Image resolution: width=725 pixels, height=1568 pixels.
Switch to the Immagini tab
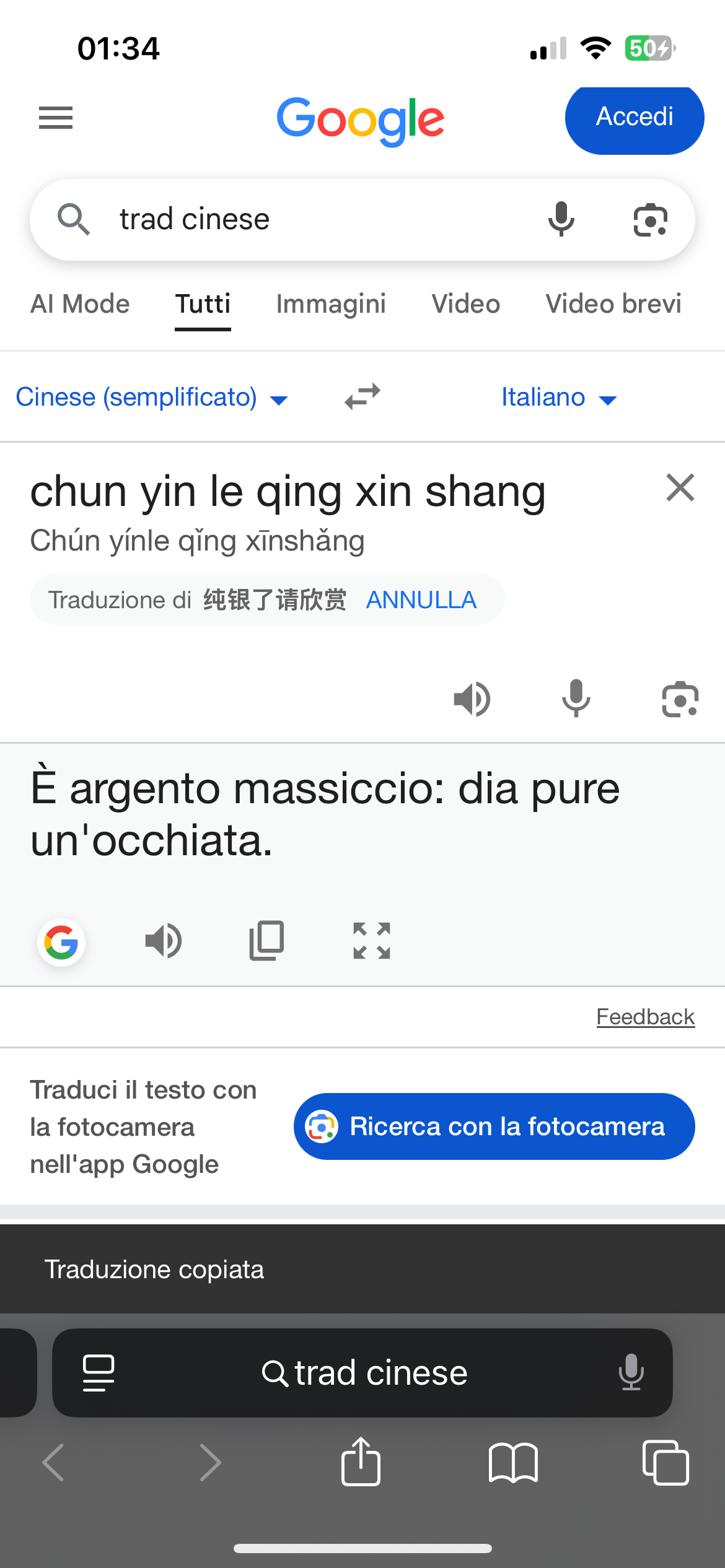(x=331, y=304)
